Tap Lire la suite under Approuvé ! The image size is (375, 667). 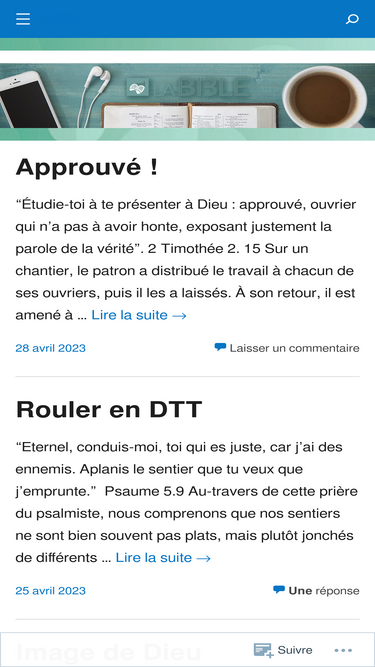coord(139,315)
